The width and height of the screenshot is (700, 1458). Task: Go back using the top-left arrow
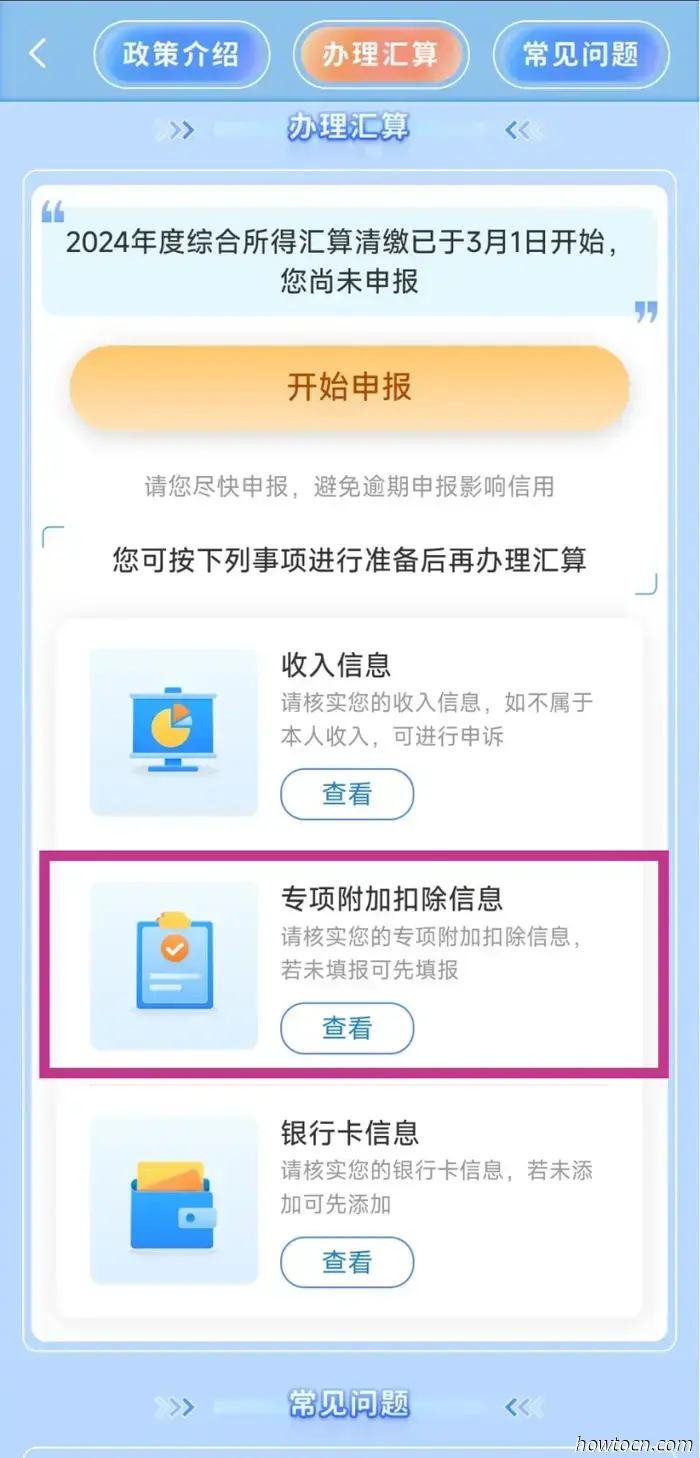pos(38,53)
